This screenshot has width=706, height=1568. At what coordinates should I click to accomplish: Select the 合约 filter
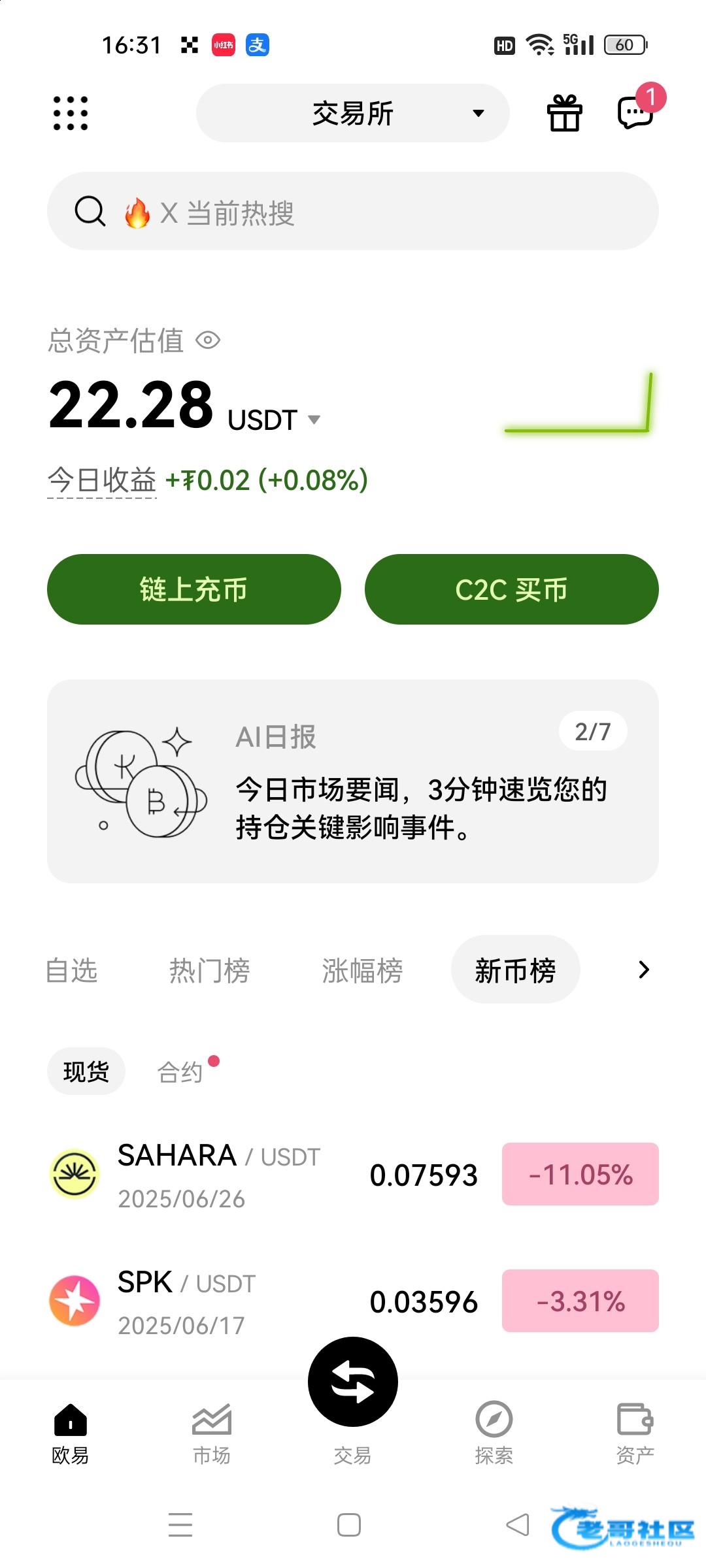[x=180, y=1071]
